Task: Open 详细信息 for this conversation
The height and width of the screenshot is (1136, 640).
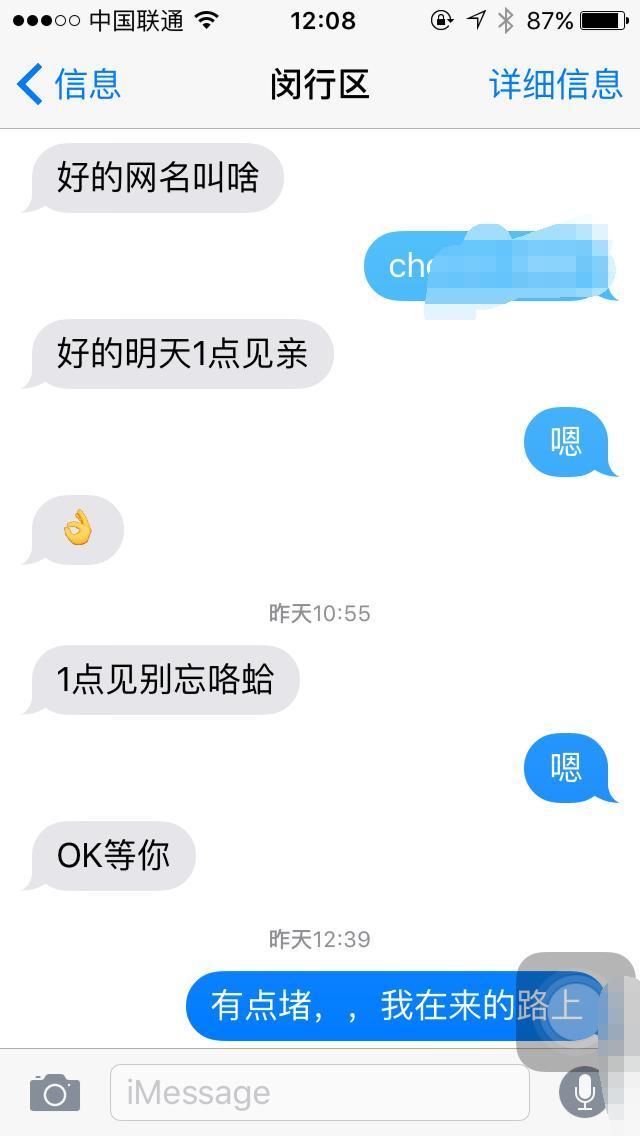Action: pyautogui.click(x=555, y=84)
